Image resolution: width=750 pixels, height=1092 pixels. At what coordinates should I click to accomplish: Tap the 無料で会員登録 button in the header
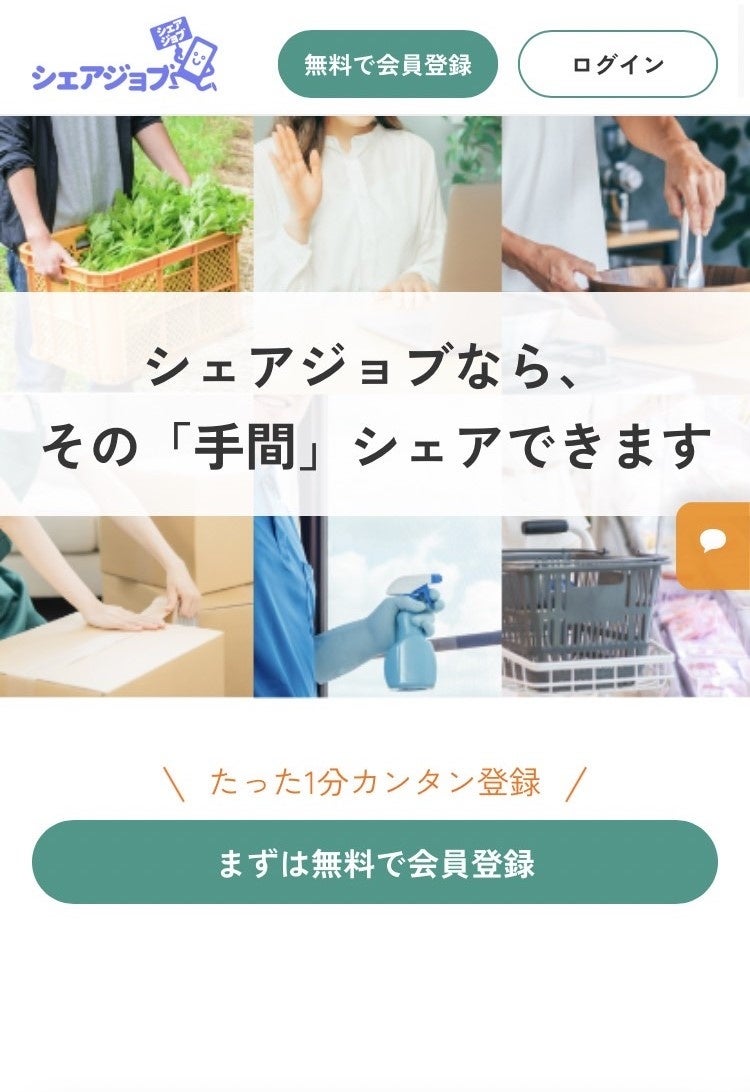click(x=388, y=64)
